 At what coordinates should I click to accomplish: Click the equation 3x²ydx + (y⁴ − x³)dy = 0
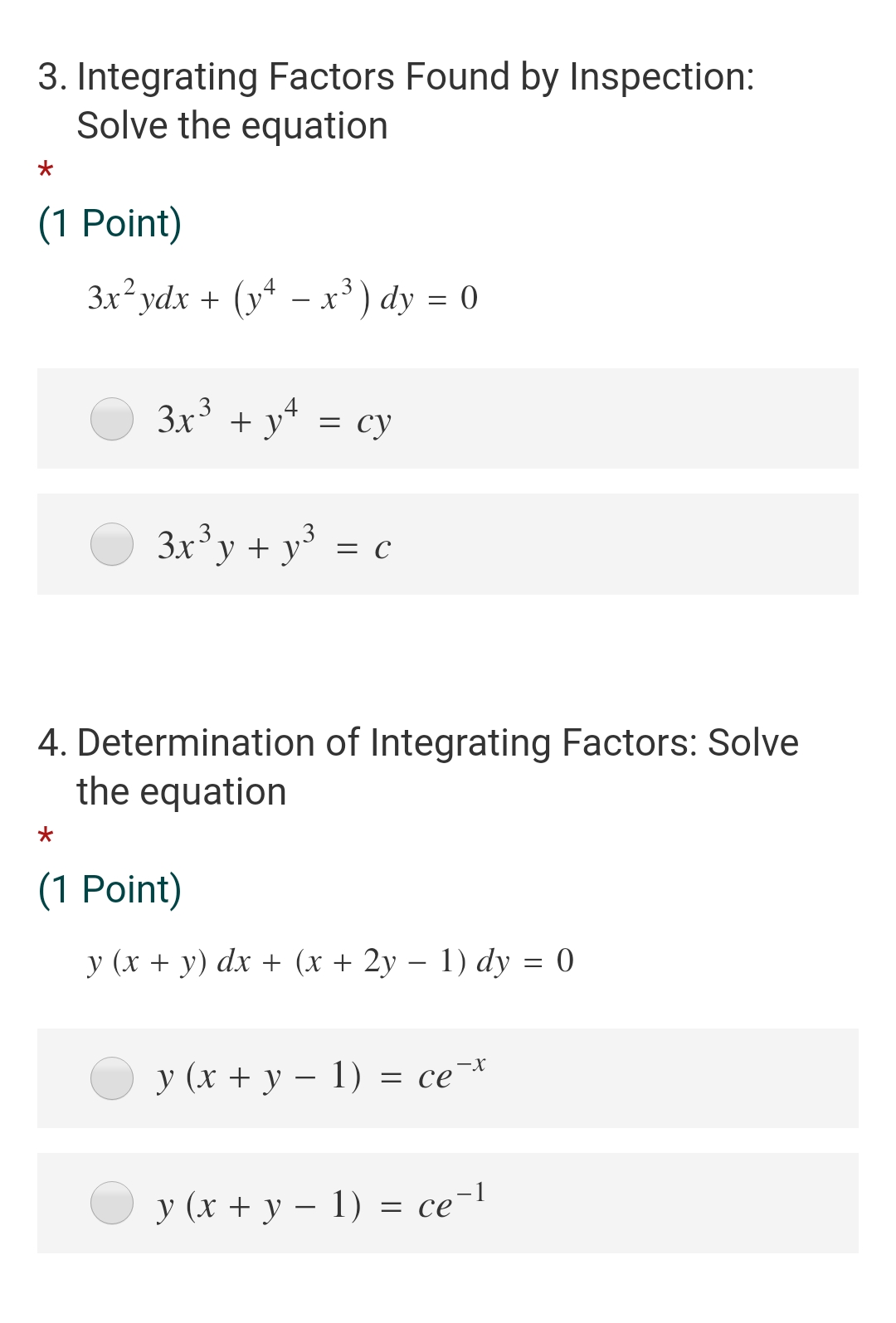tap(282, 297)
